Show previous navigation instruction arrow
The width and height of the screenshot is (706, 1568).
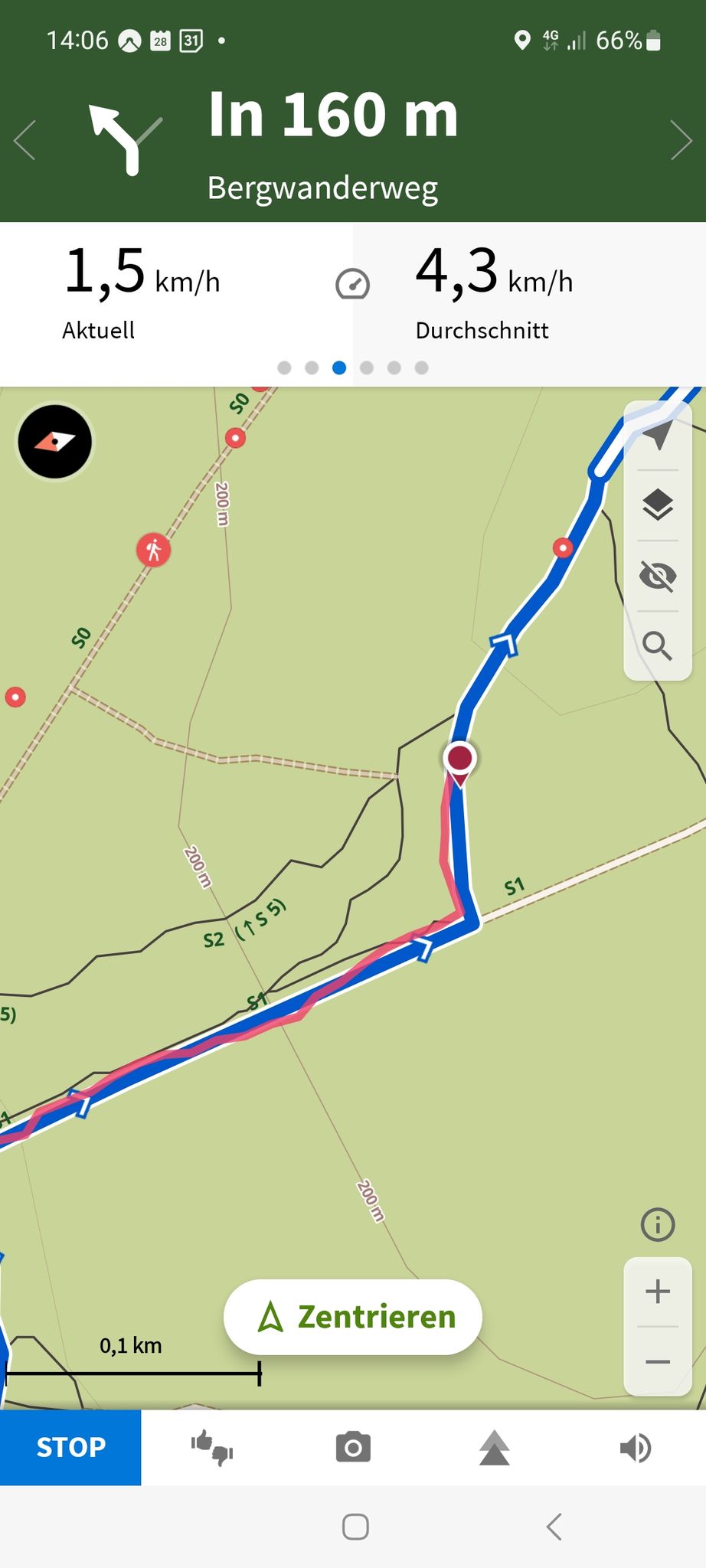[25, 140]
